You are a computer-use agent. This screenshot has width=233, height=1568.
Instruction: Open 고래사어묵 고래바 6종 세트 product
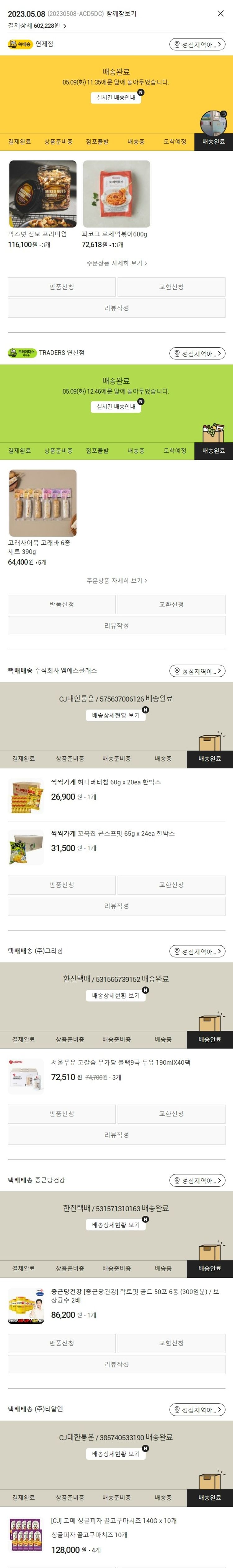(43, 503)
